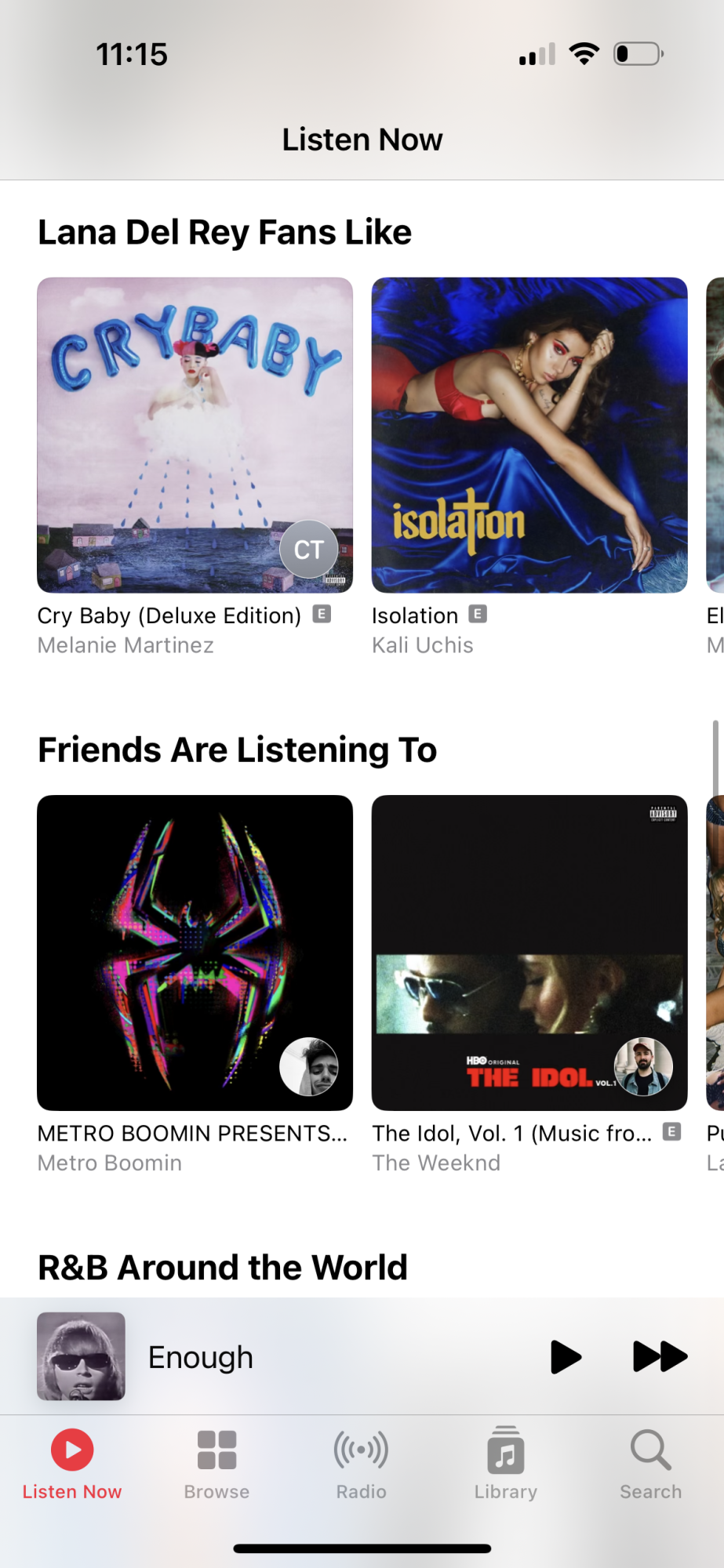This screenshot has width=724, height=1568.
Task: Switch to the Browse tab
Action: tap(216, 1463)
